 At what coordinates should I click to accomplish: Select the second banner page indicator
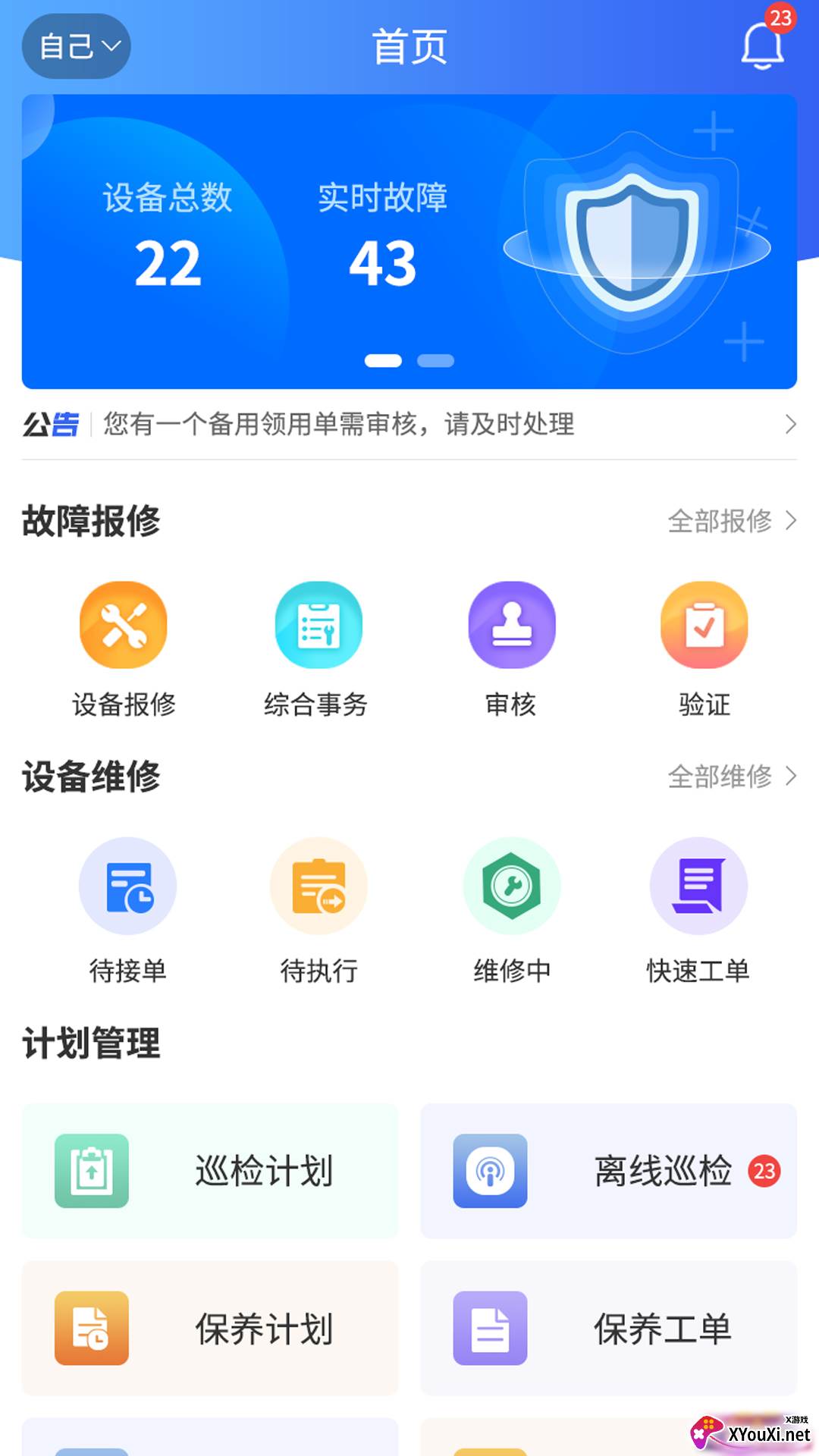[435, 361]
